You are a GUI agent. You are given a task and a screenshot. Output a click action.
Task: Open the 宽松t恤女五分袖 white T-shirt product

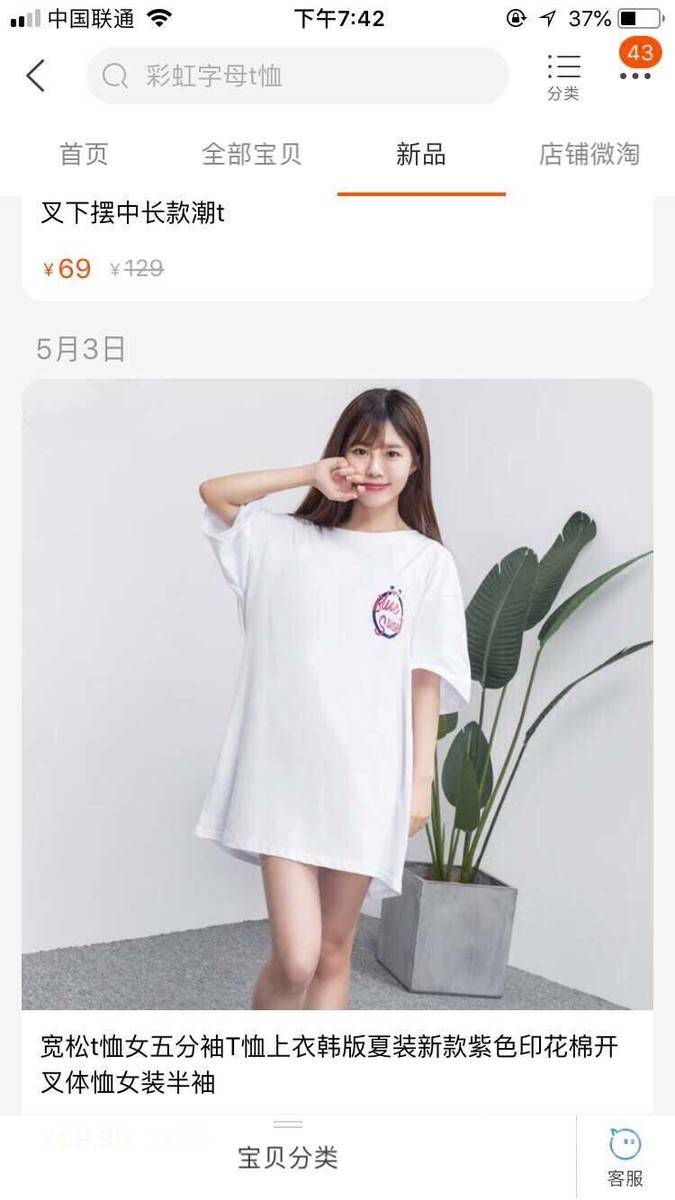point(337,700)
